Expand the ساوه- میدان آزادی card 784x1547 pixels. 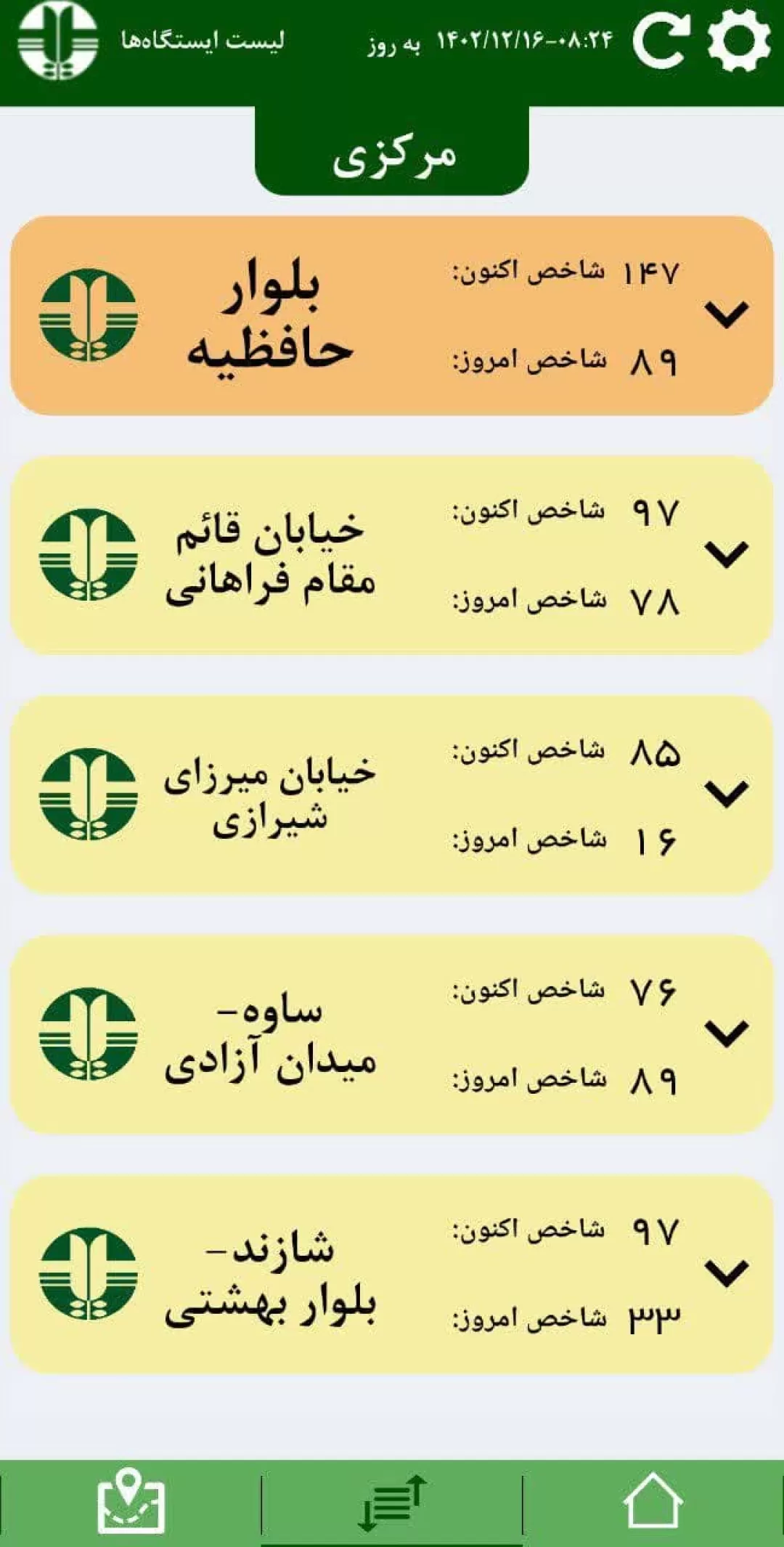727,1034
